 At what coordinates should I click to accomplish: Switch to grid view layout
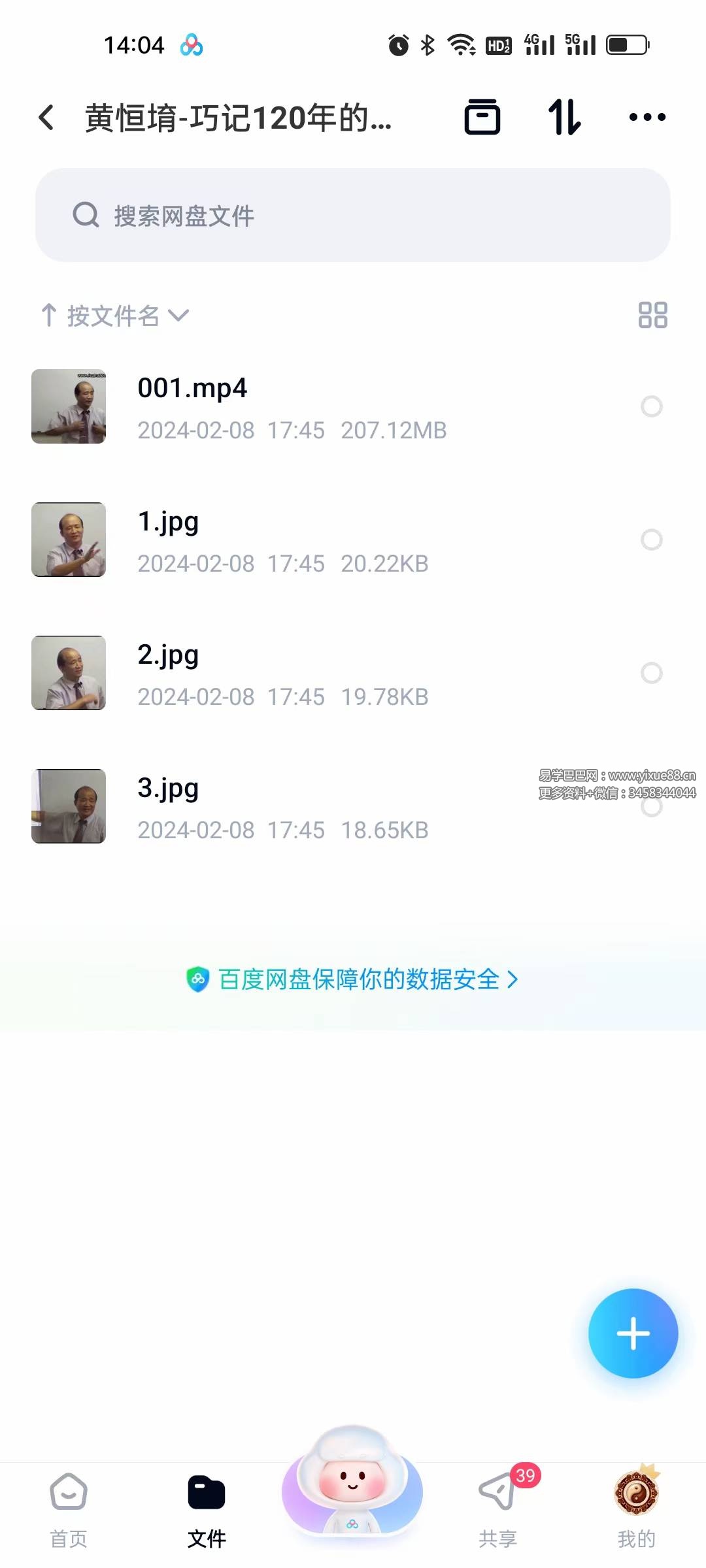pos(654,316)
